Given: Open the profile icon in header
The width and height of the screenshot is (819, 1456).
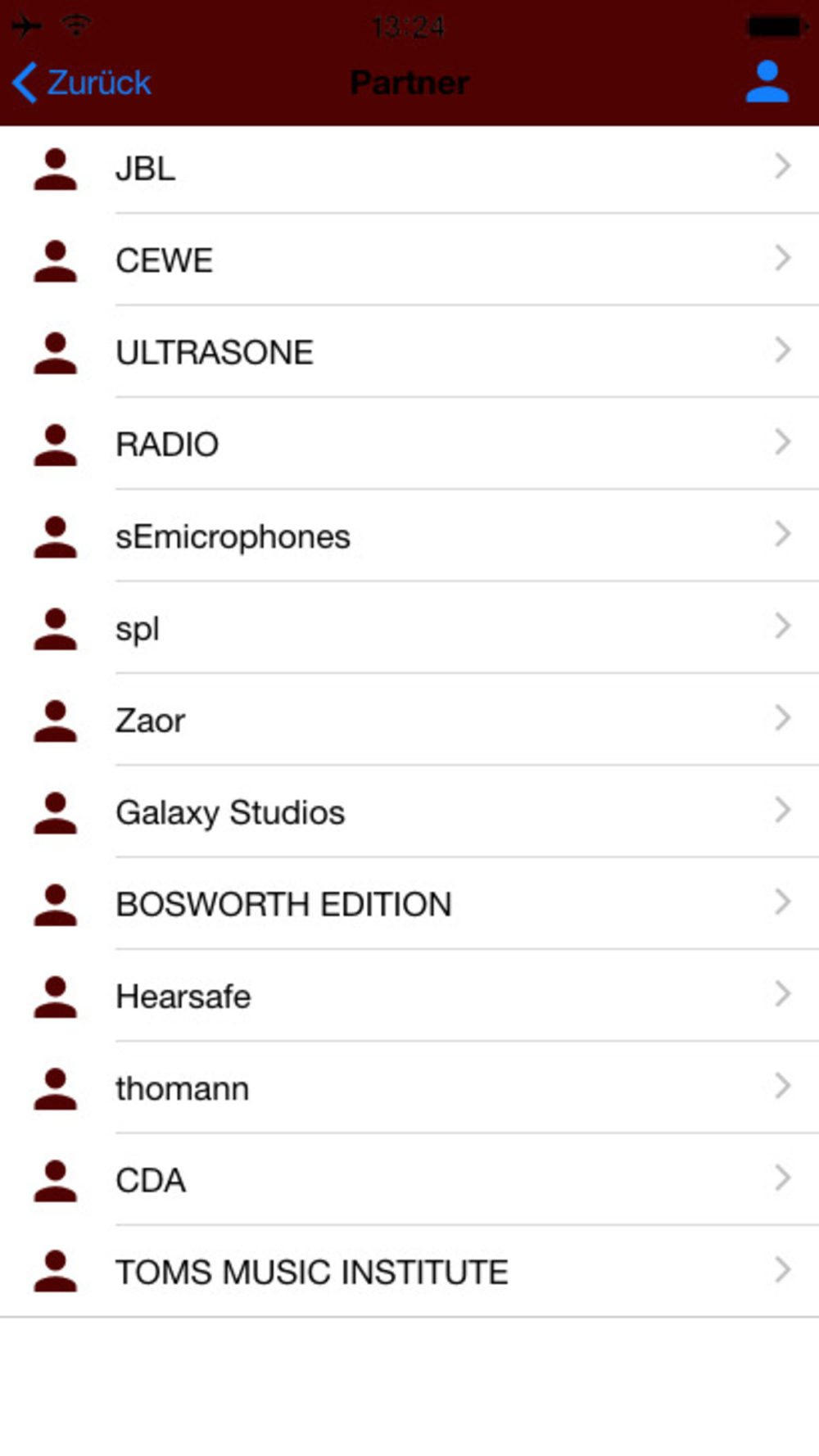Looking at the screenshot, I should point(767,82).
